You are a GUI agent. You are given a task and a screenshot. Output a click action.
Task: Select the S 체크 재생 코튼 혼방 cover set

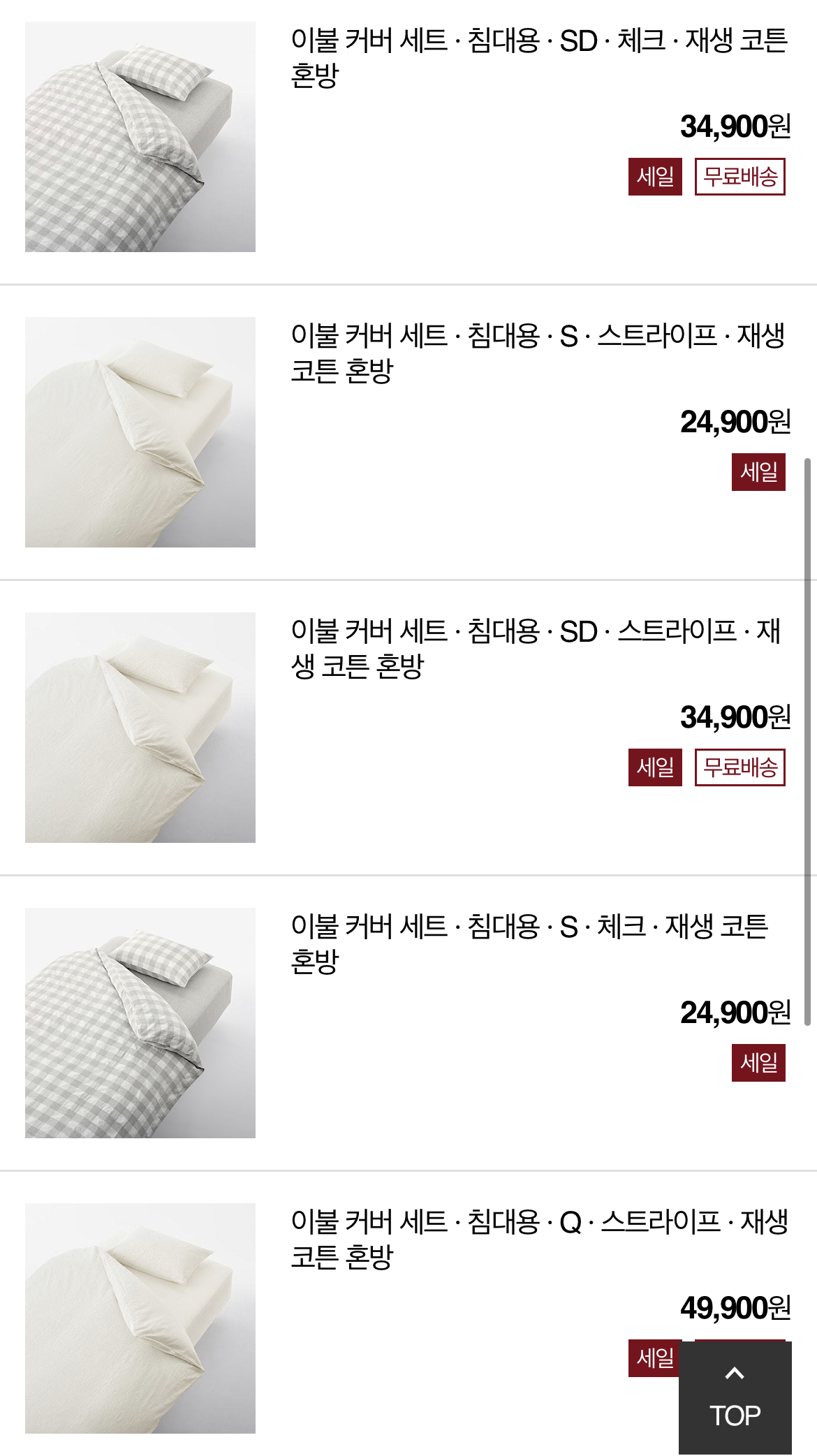529,943
